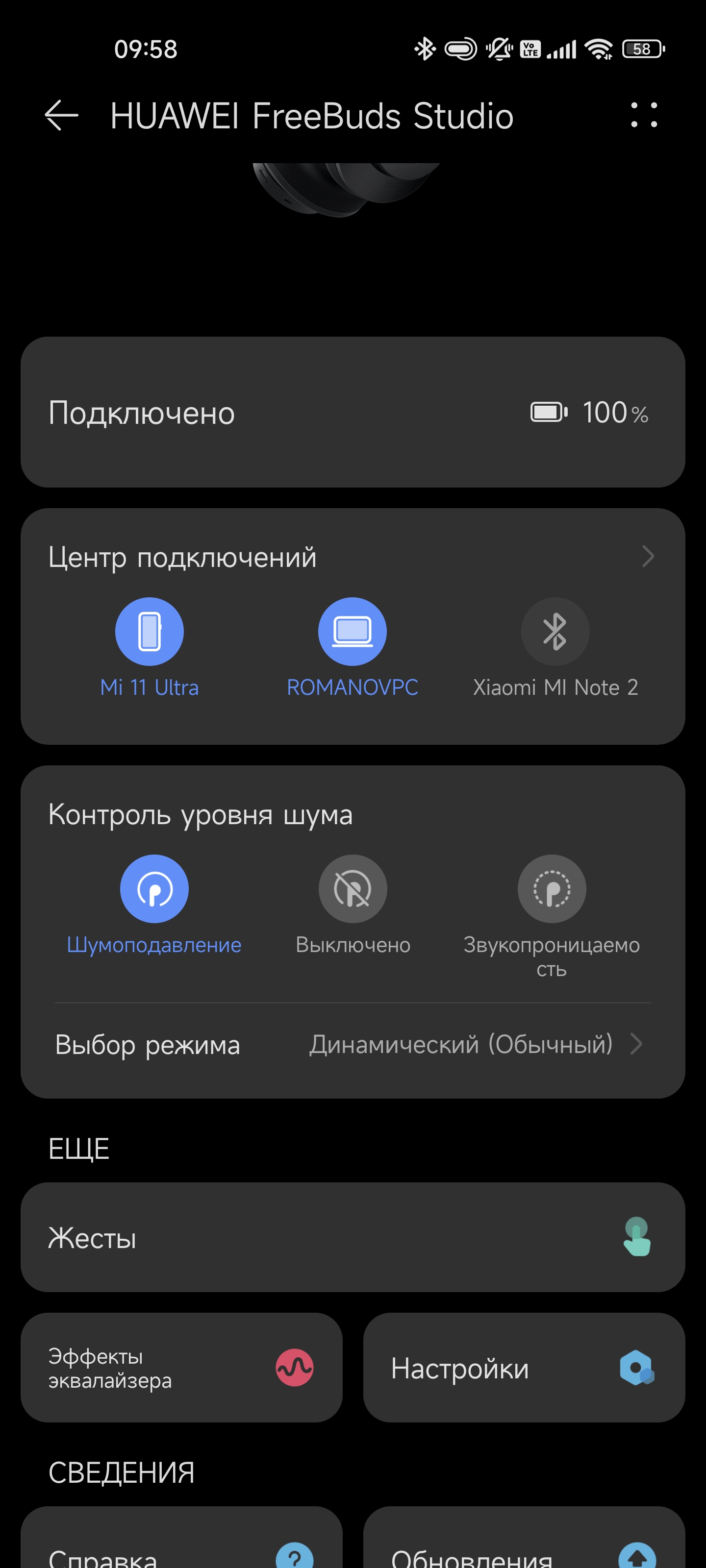Switch noise control to Выключено
The width and height of the screenshot is (706, 1568).
pyautogui.click(x=353, y=889)
